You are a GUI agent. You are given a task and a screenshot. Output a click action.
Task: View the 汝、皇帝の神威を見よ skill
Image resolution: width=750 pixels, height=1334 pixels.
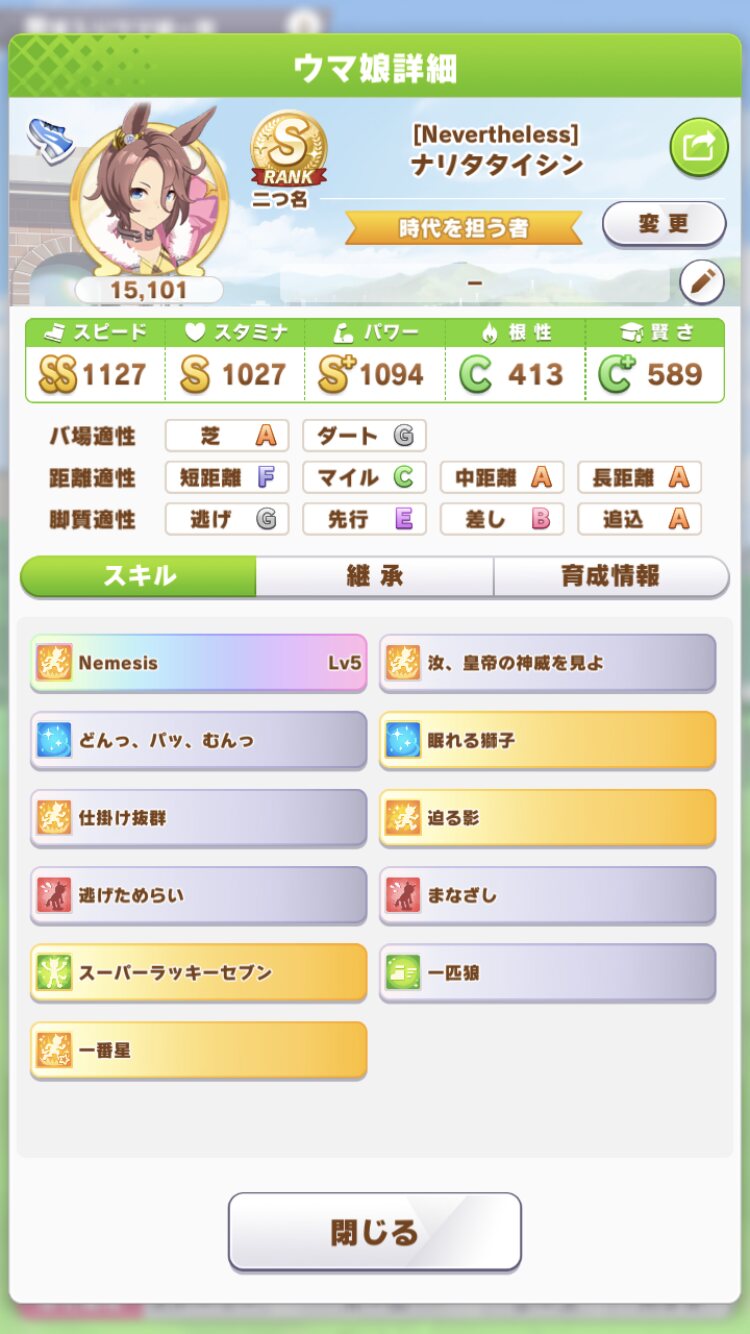[547, 662]
